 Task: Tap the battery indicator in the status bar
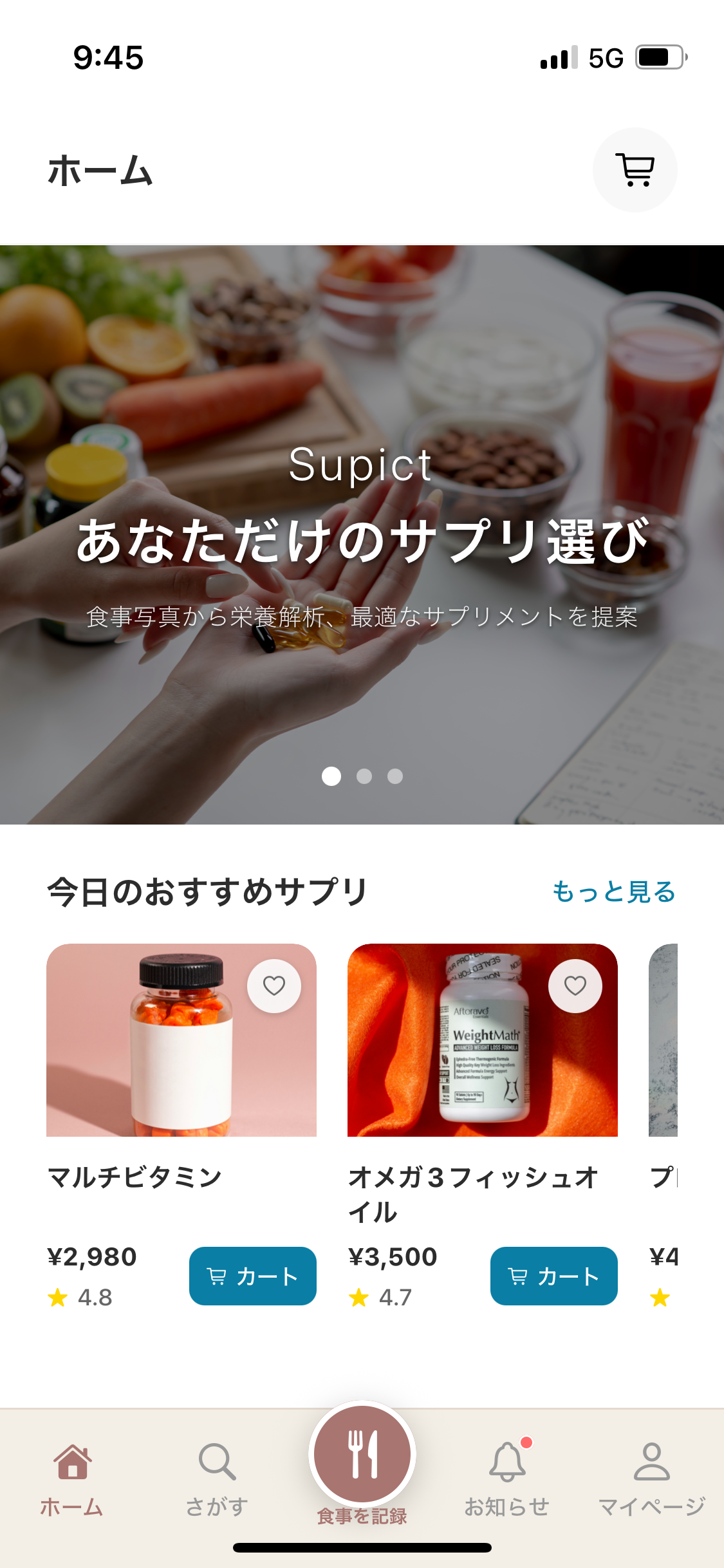point(660,58)
